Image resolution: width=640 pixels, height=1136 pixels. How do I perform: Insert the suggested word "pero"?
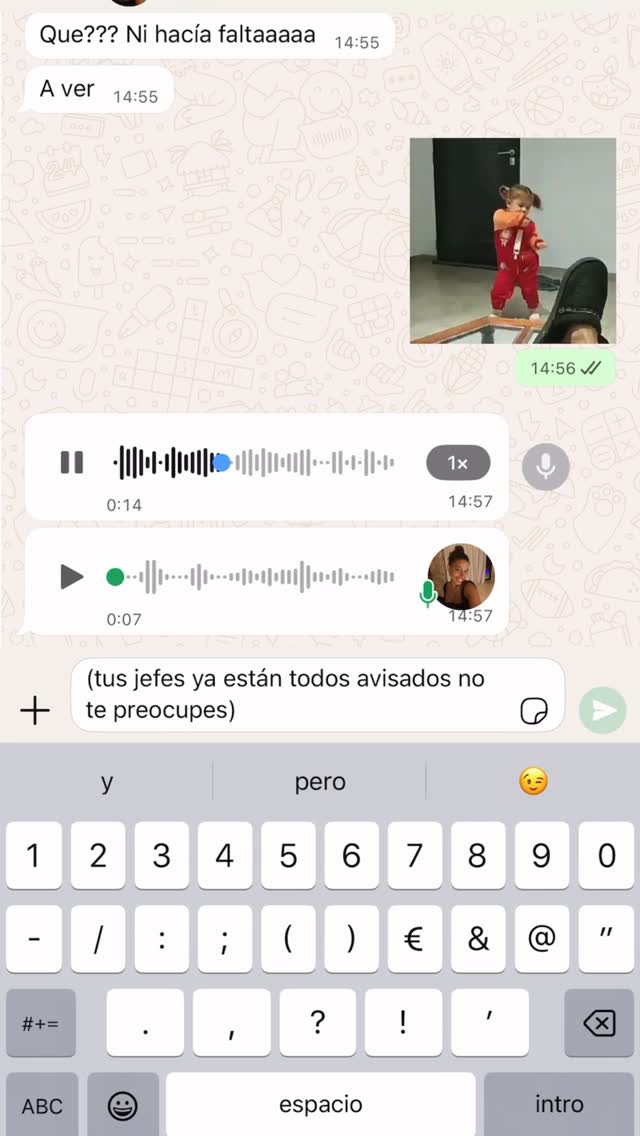(320, 782)
